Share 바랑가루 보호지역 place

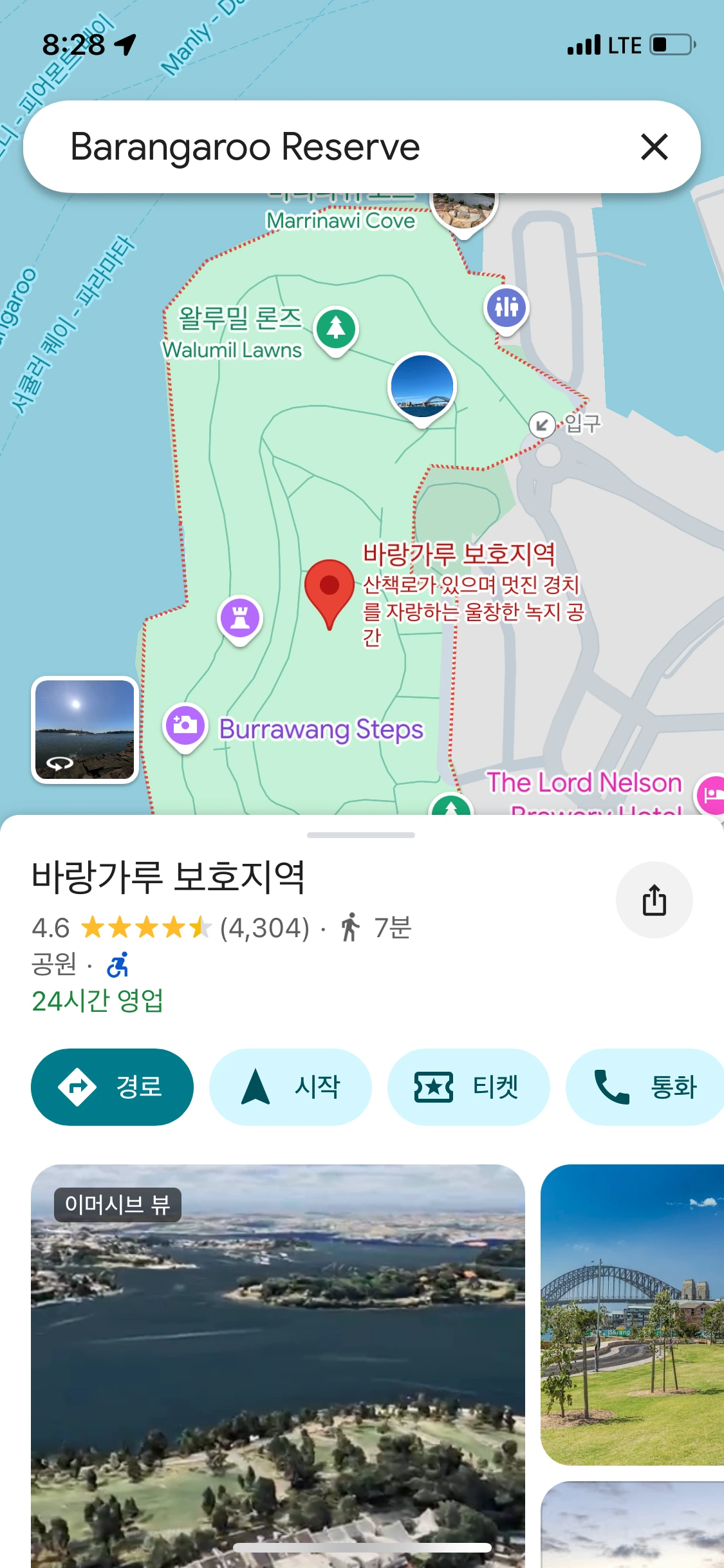[x=654, y=899]
